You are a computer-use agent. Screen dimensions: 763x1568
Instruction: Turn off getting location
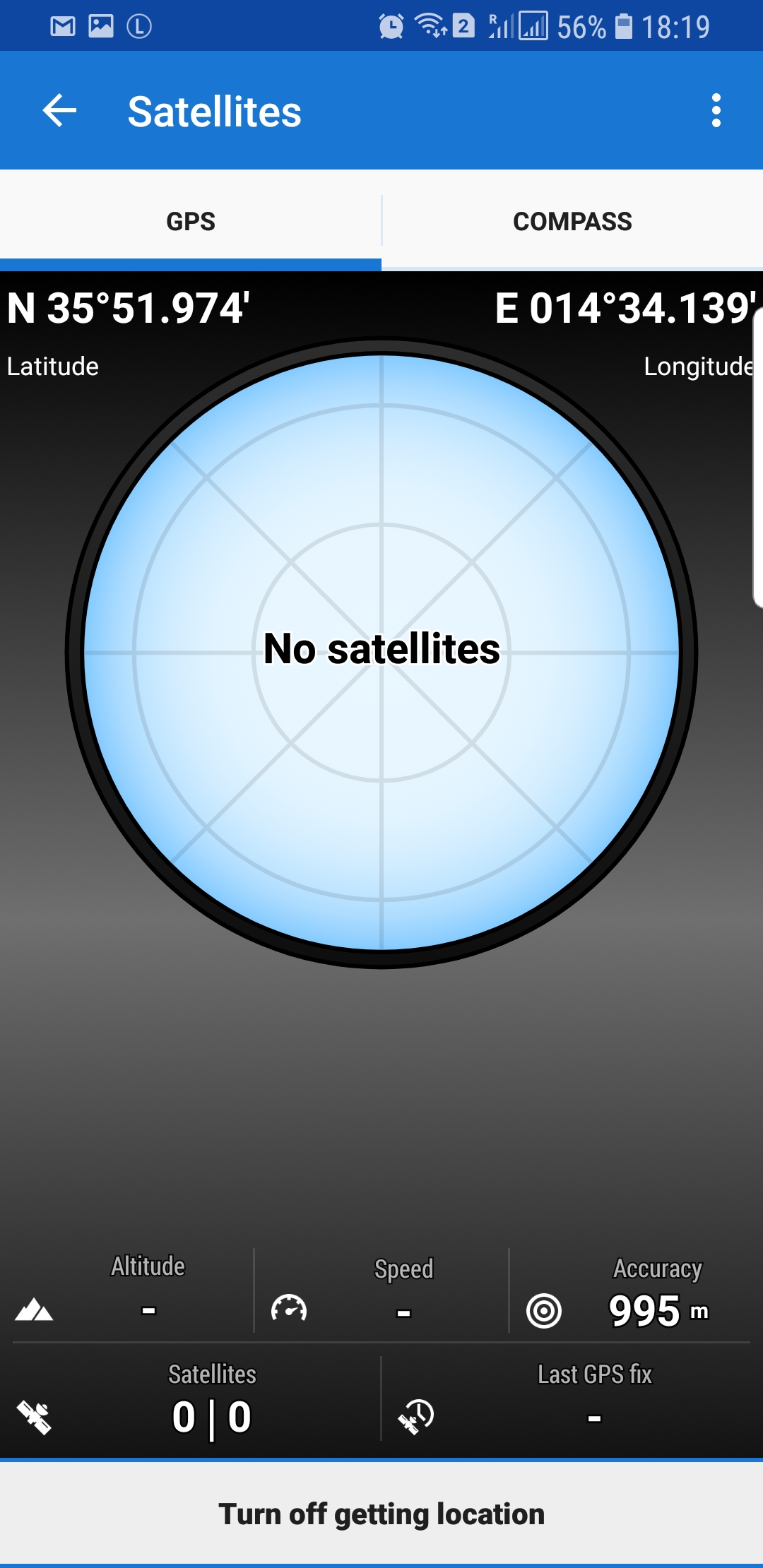(x=381, y=1514)
